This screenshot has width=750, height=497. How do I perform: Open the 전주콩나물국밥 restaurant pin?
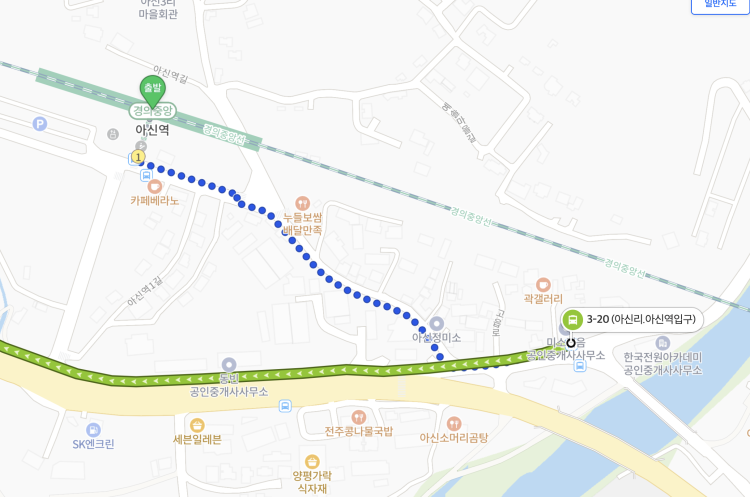point(359,417)
